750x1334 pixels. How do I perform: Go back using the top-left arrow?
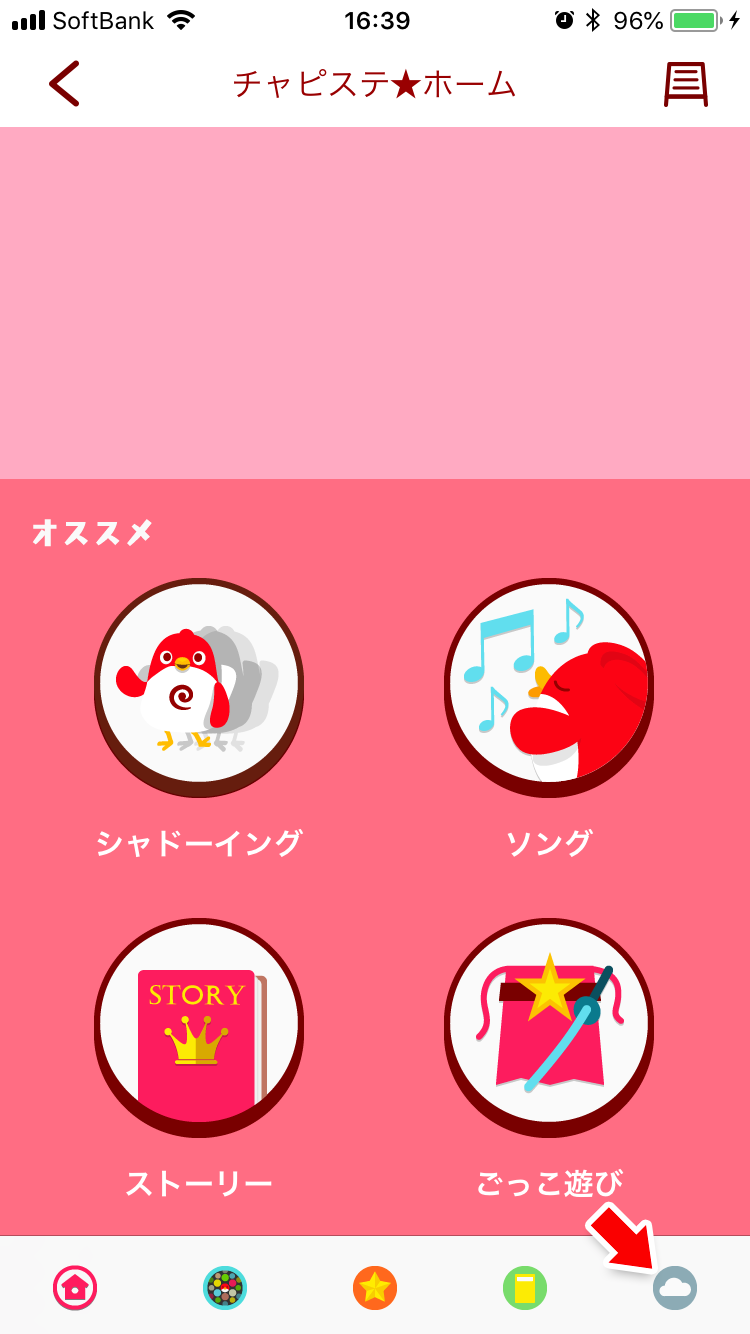tap(64, 84)
